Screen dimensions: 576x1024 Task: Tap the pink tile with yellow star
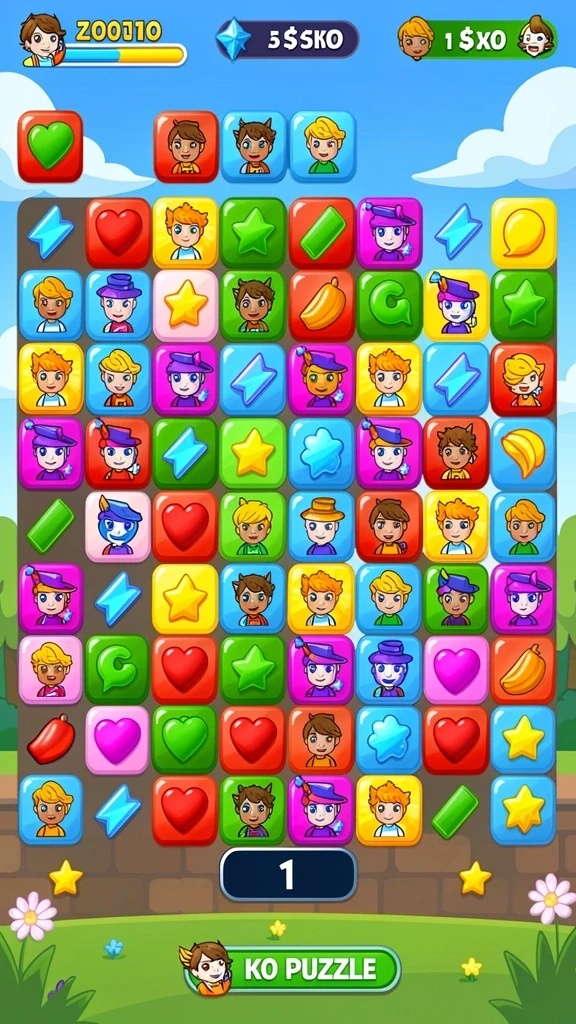click(185, 304)
